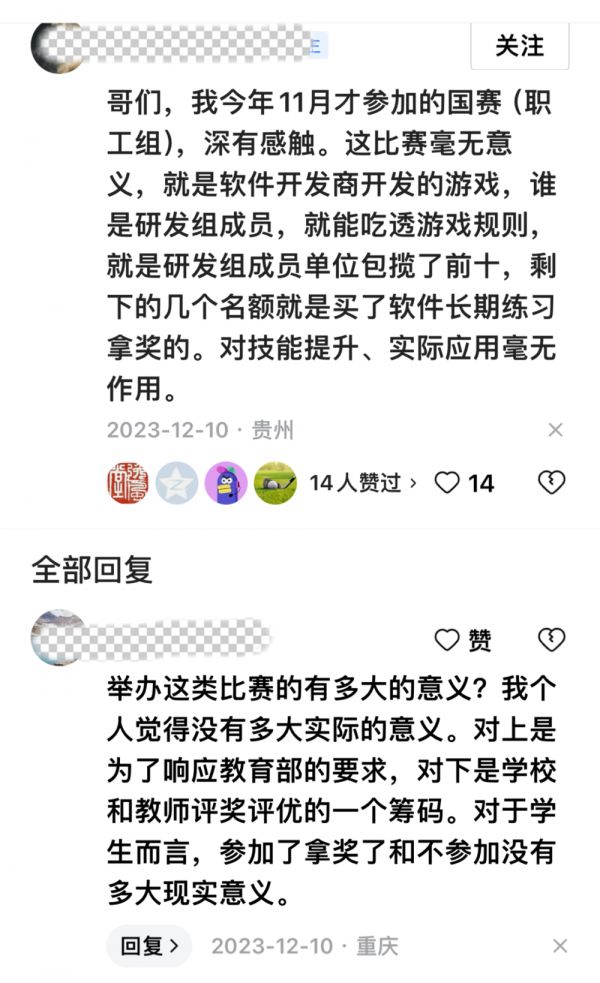Tap 回复 to reply to Chongqing comment
Viewport: 600px width, 983px height.
coord(150,945)
